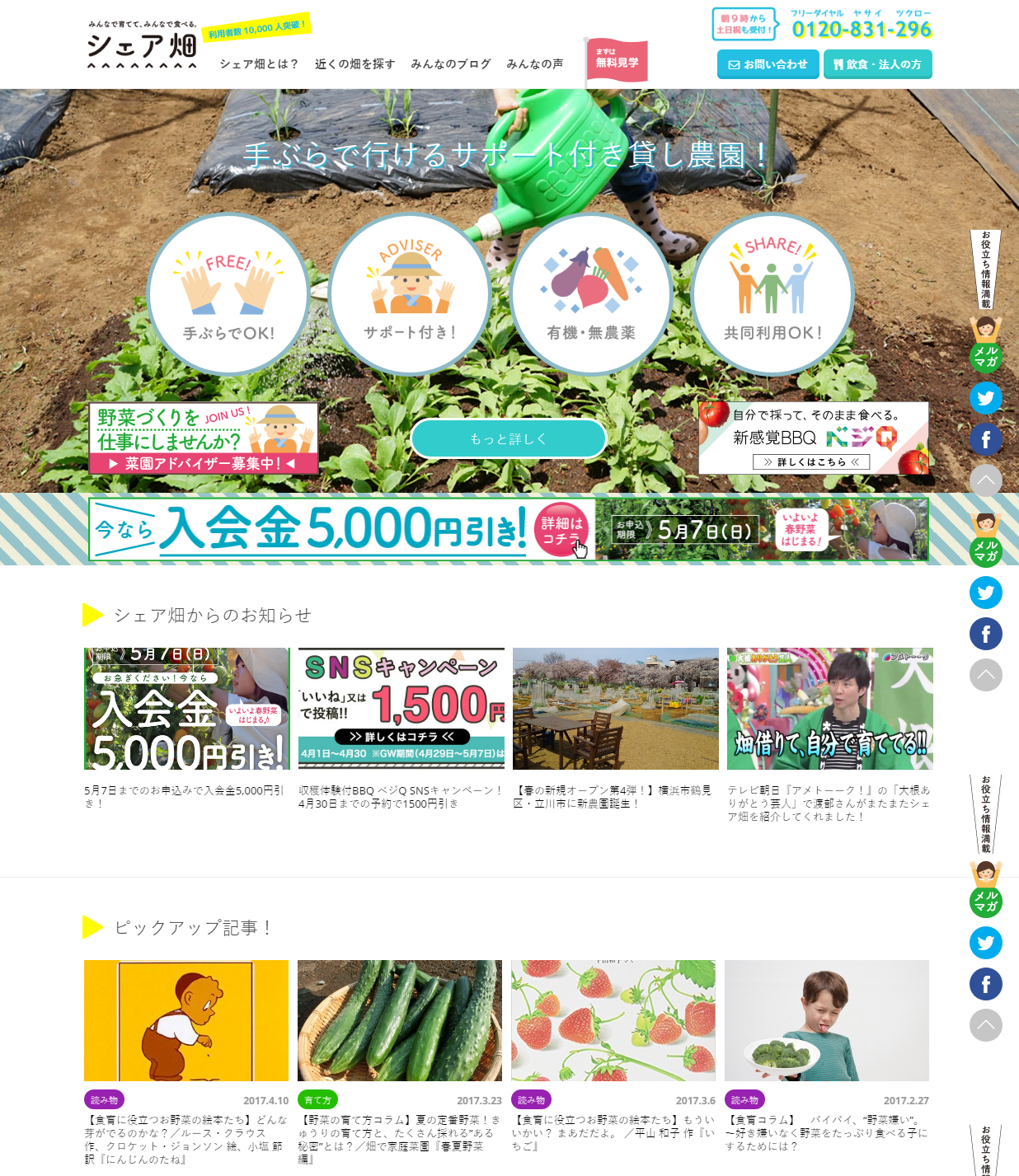Open 飲食・法人の方 button
1019x1176 pixels.
click(x=877, y=64)
